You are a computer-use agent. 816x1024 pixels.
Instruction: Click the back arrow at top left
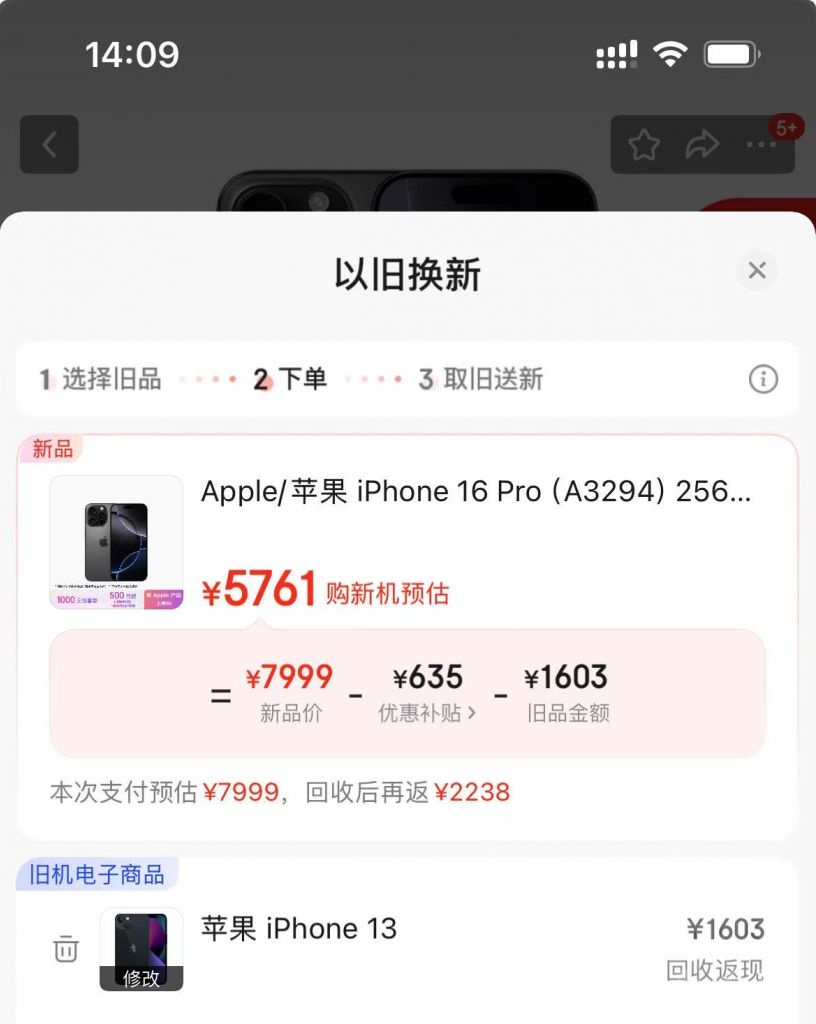click(x=49, y=144)
